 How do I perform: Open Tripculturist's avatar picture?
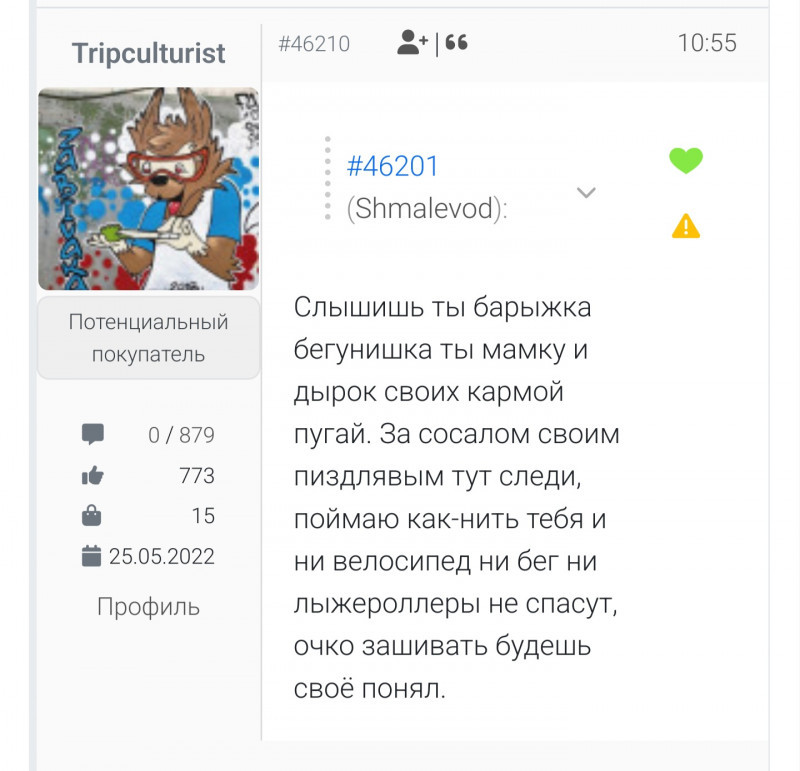148,189
